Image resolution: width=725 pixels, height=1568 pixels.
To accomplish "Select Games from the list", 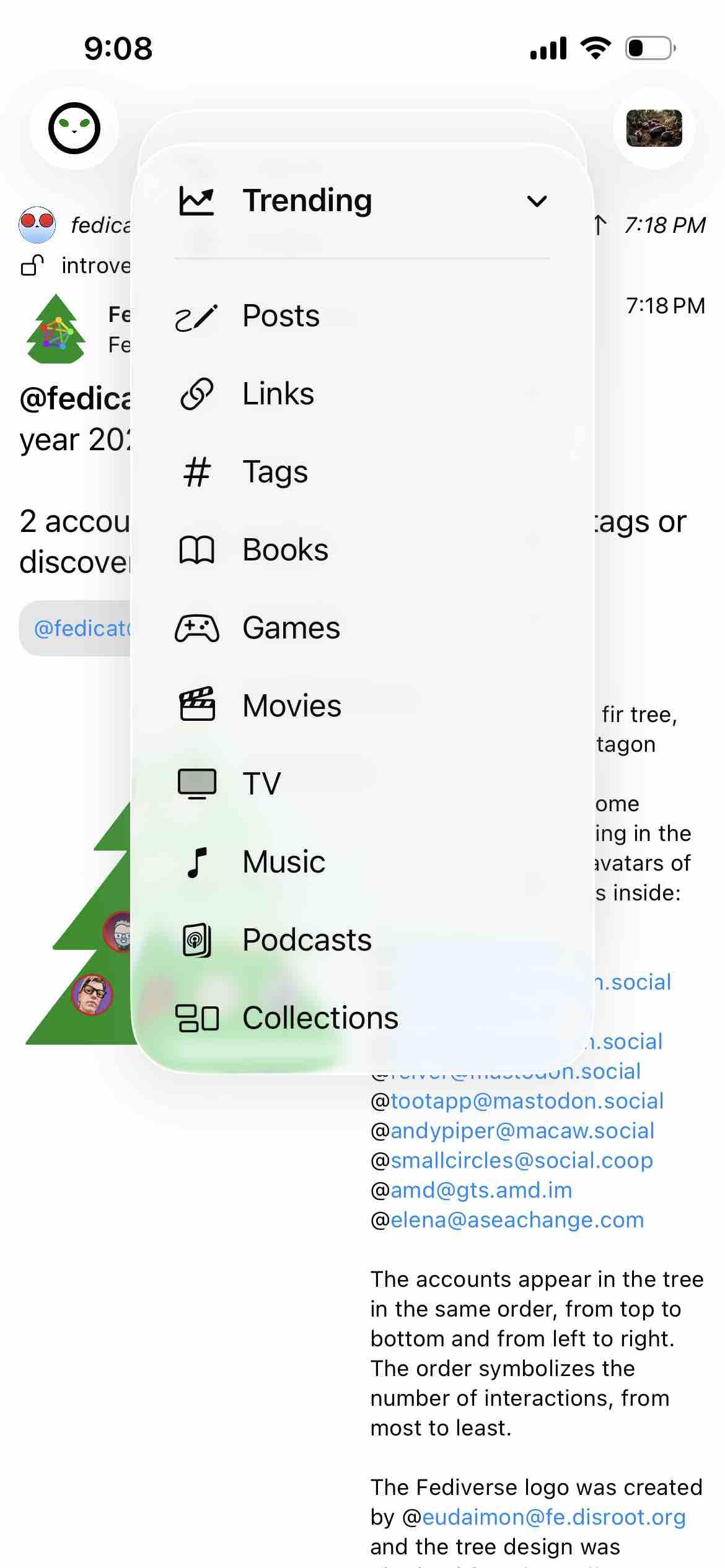I will (x=291, y=628).
